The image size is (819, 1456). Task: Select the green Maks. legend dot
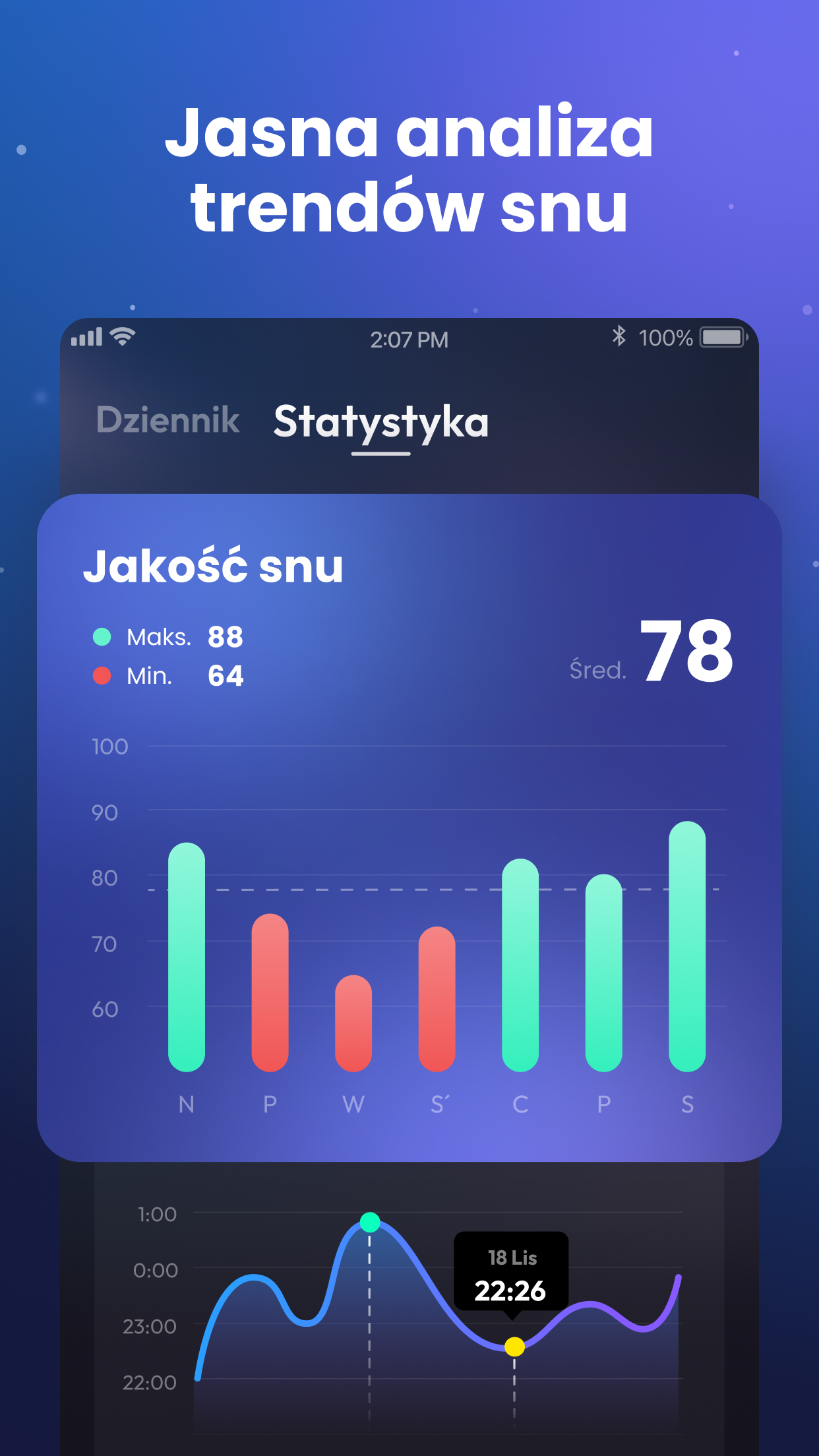coord(102,636)
